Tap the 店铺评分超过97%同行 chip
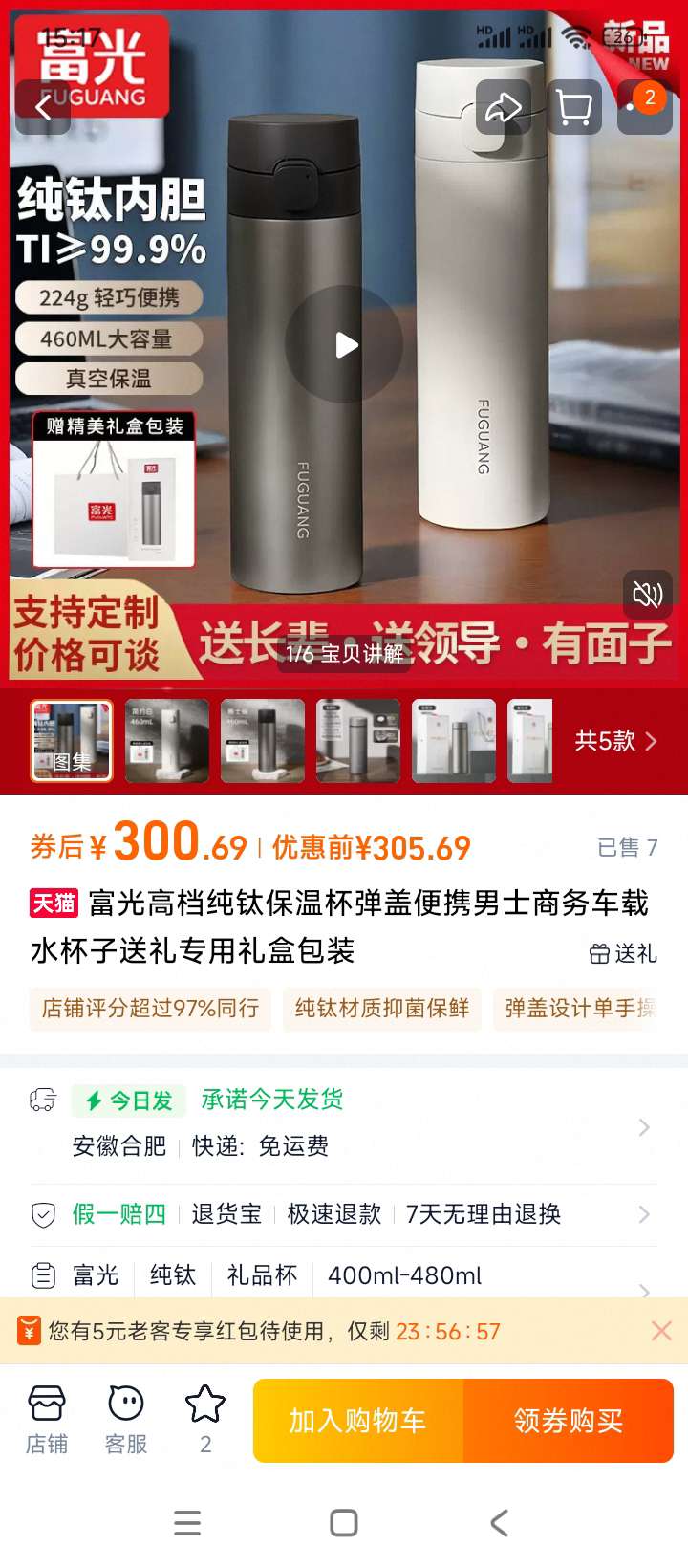The height and width of the screenshot is (1568, 688). pyautogui.click(x=150, y=1009)
